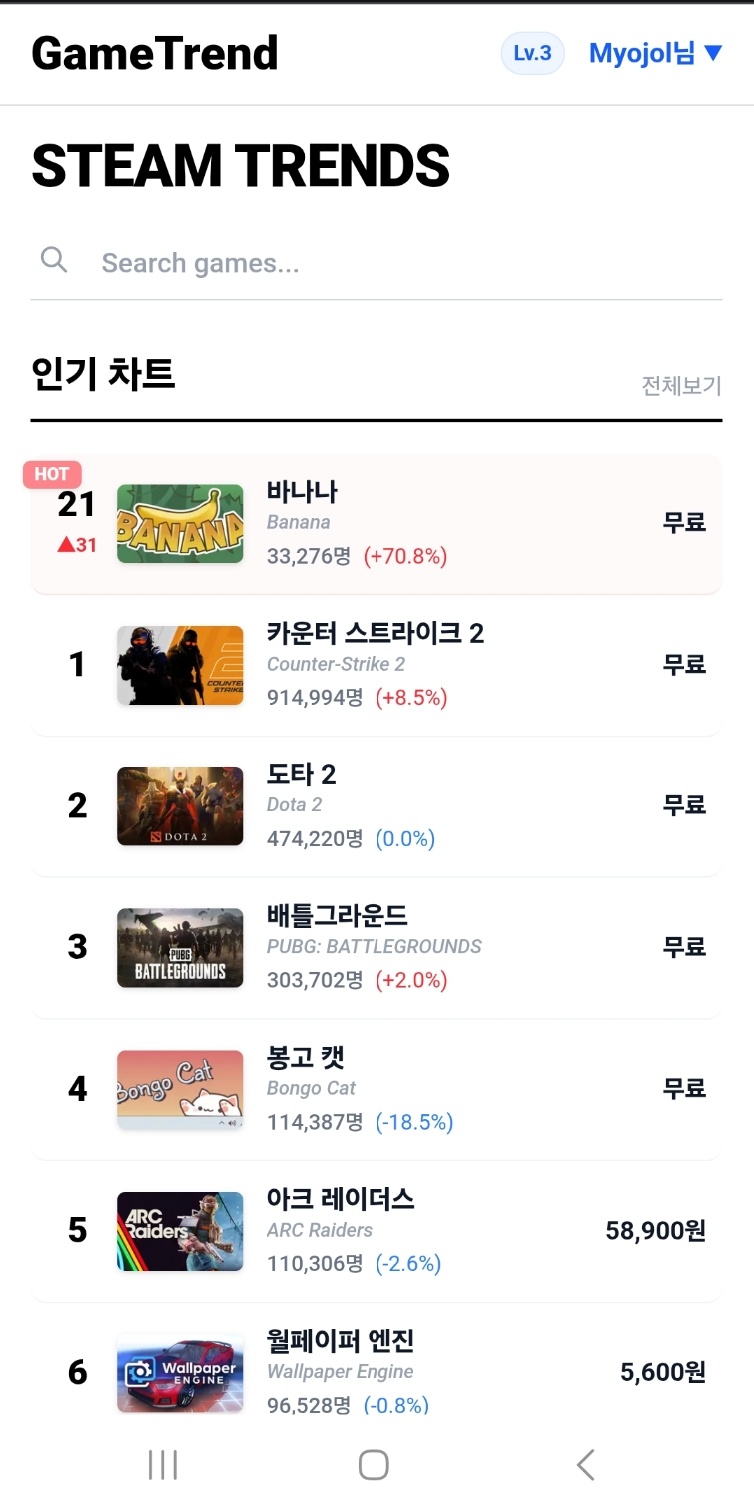Choose 봉고 캣 Bongo Cat
The image size is (754, 1509).
tap(376, 1089)
